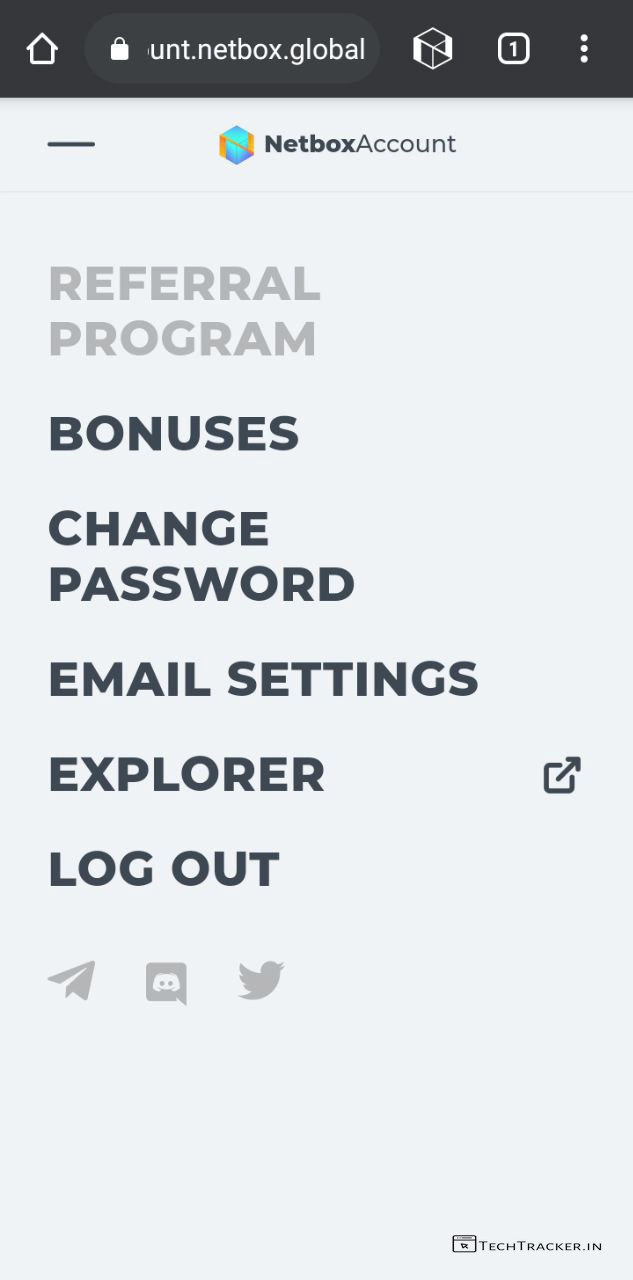Open the Telegram channel link

(72, 981)
